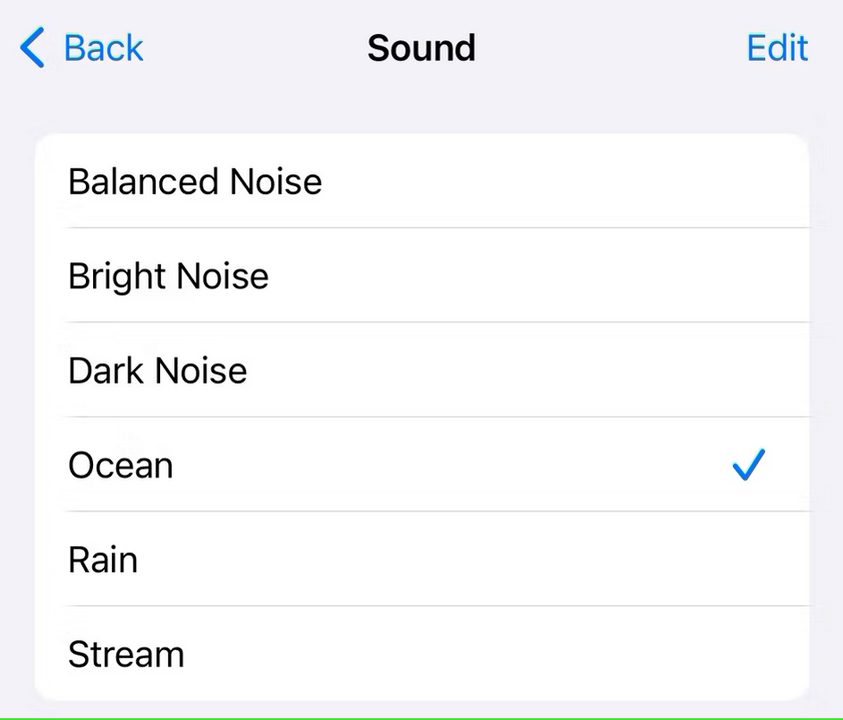843x720 pixels.
Task: Tap the checked Ocean sound row
Action: [x=420, y=465]
